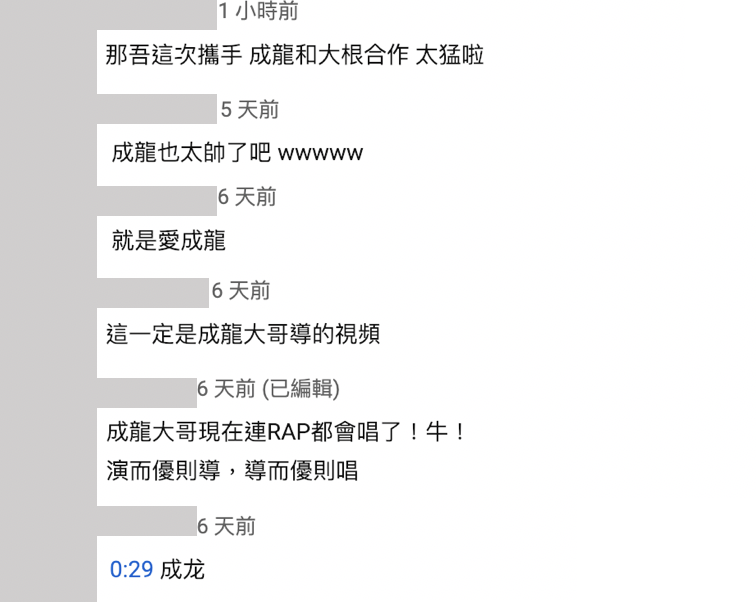Jump to the 0:29 timestamp link
Screen dimensions: 756x602
pyautogui.click(x=131, y=570)
